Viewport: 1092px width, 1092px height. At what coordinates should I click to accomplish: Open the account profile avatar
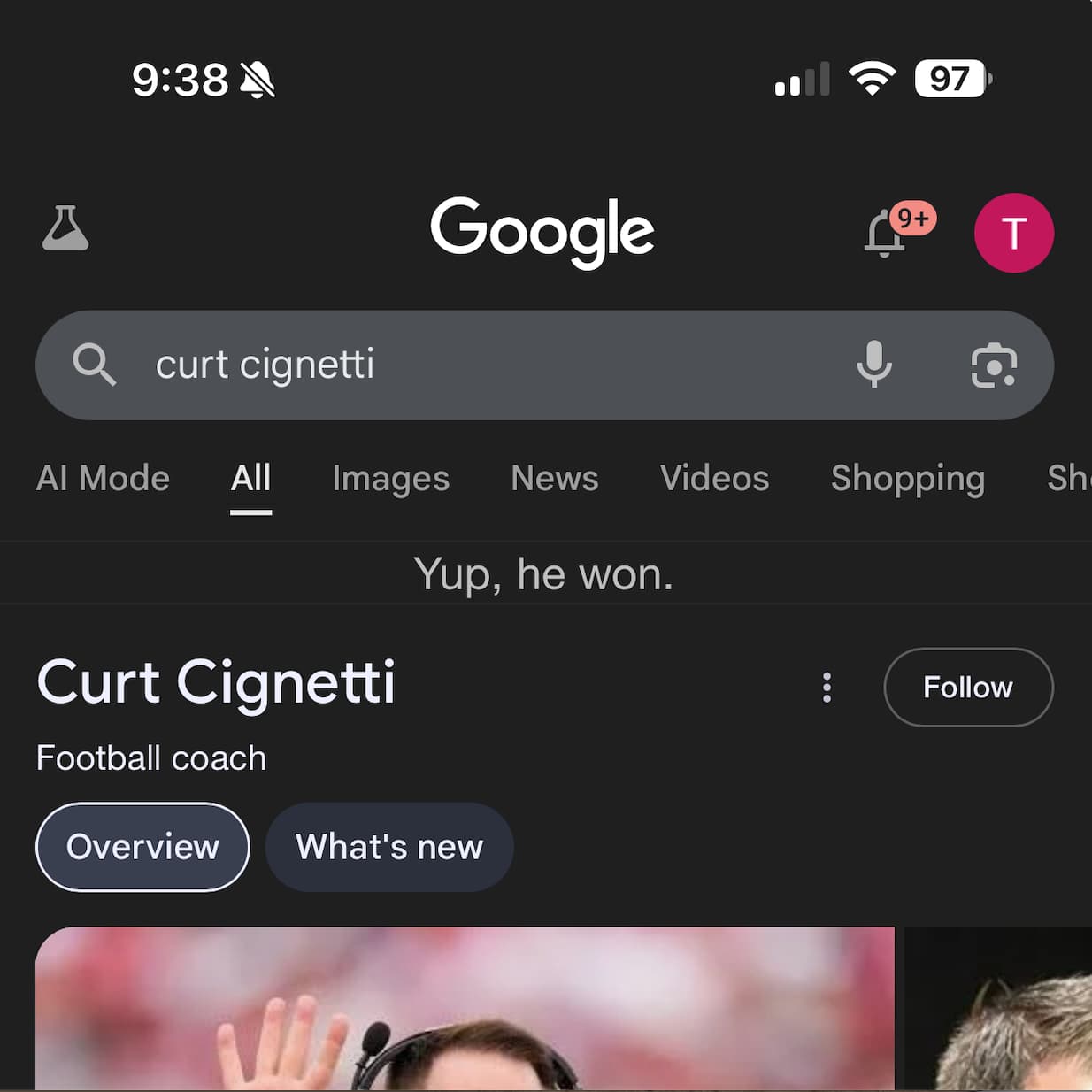[1013, 233]
